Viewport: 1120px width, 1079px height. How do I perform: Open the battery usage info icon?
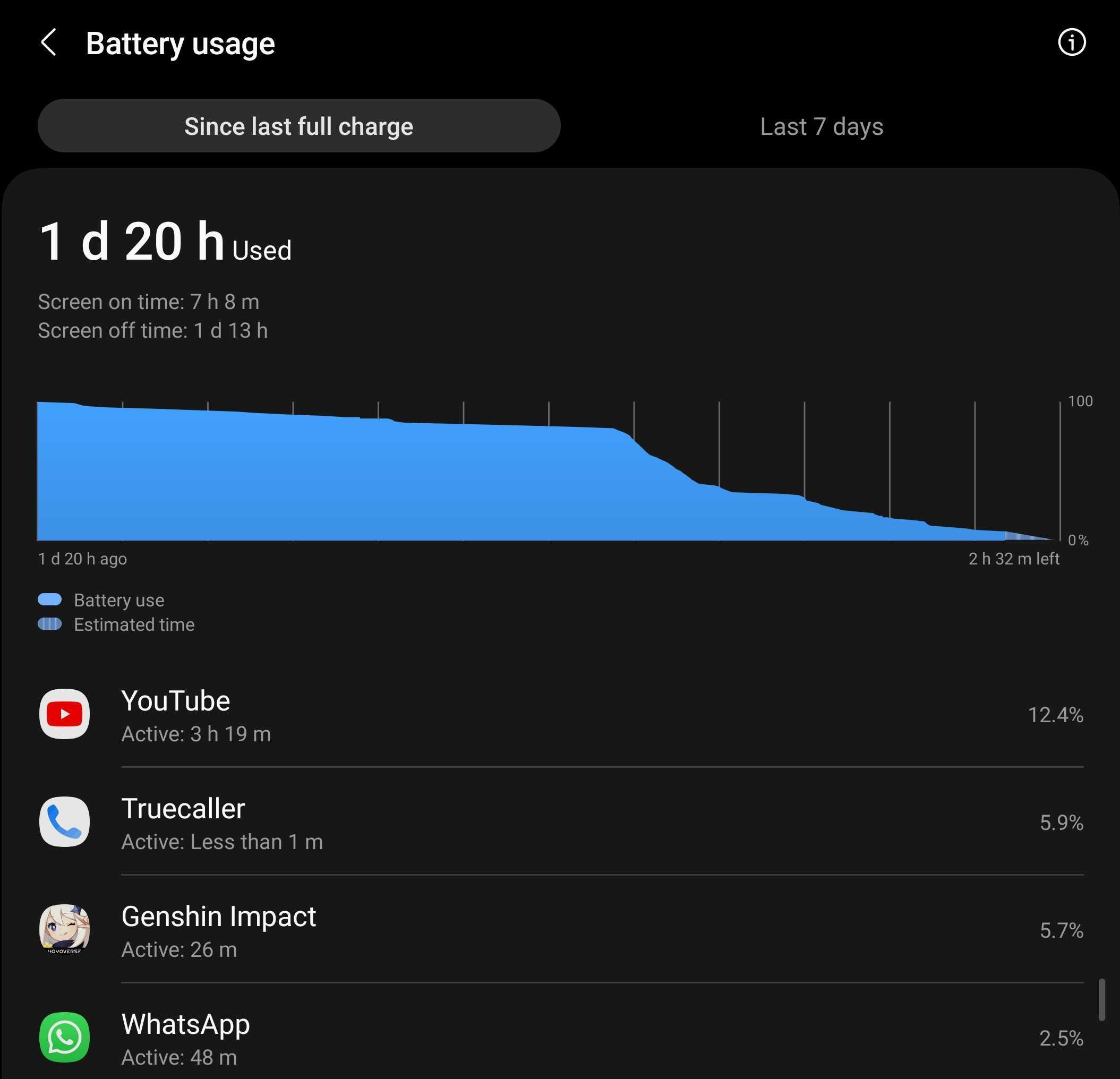[1071, 43]
